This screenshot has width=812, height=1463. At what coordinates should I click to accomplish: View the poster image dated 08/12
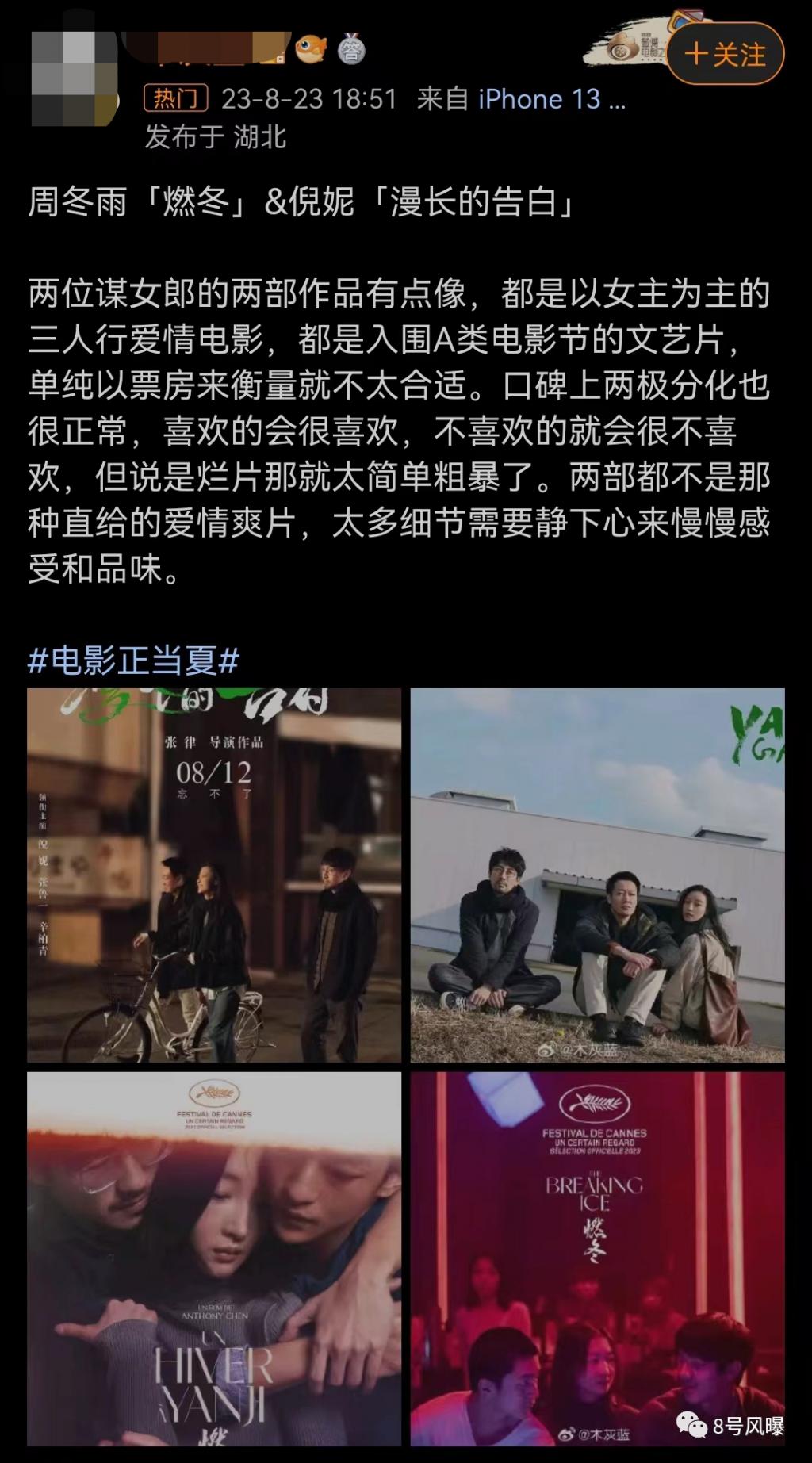coord(214,875)
